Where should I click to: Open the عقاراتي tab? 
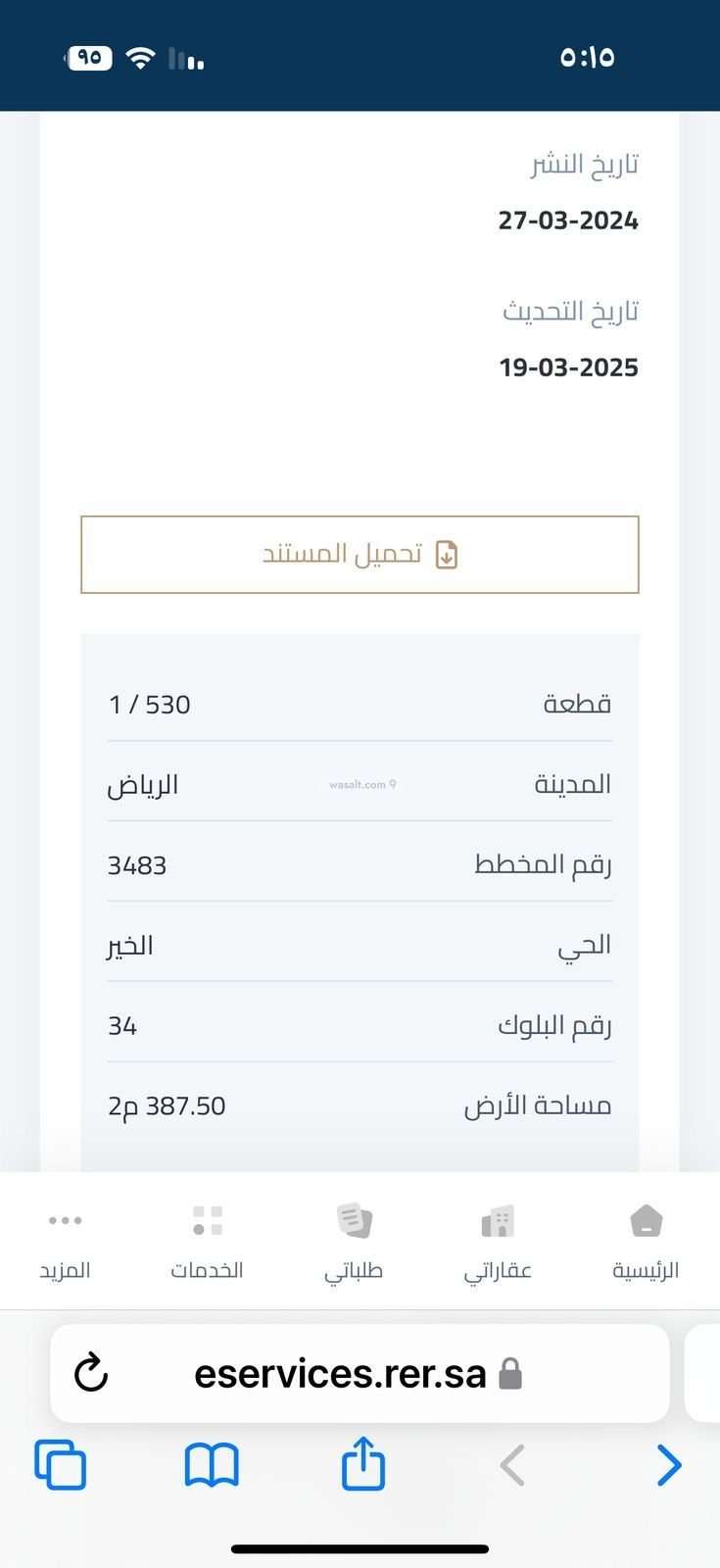[498, 1241]
